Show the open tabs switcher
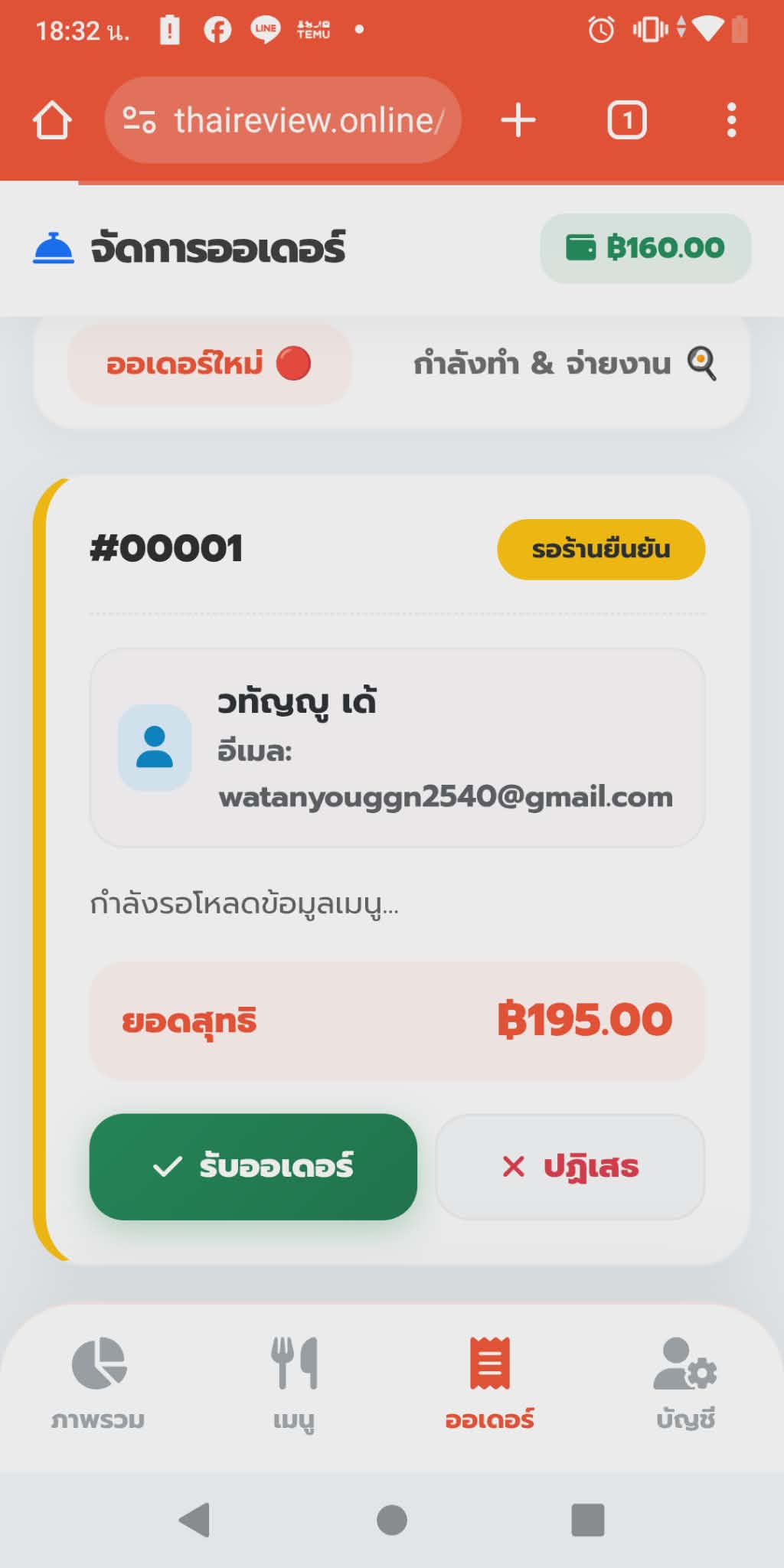 627,120
